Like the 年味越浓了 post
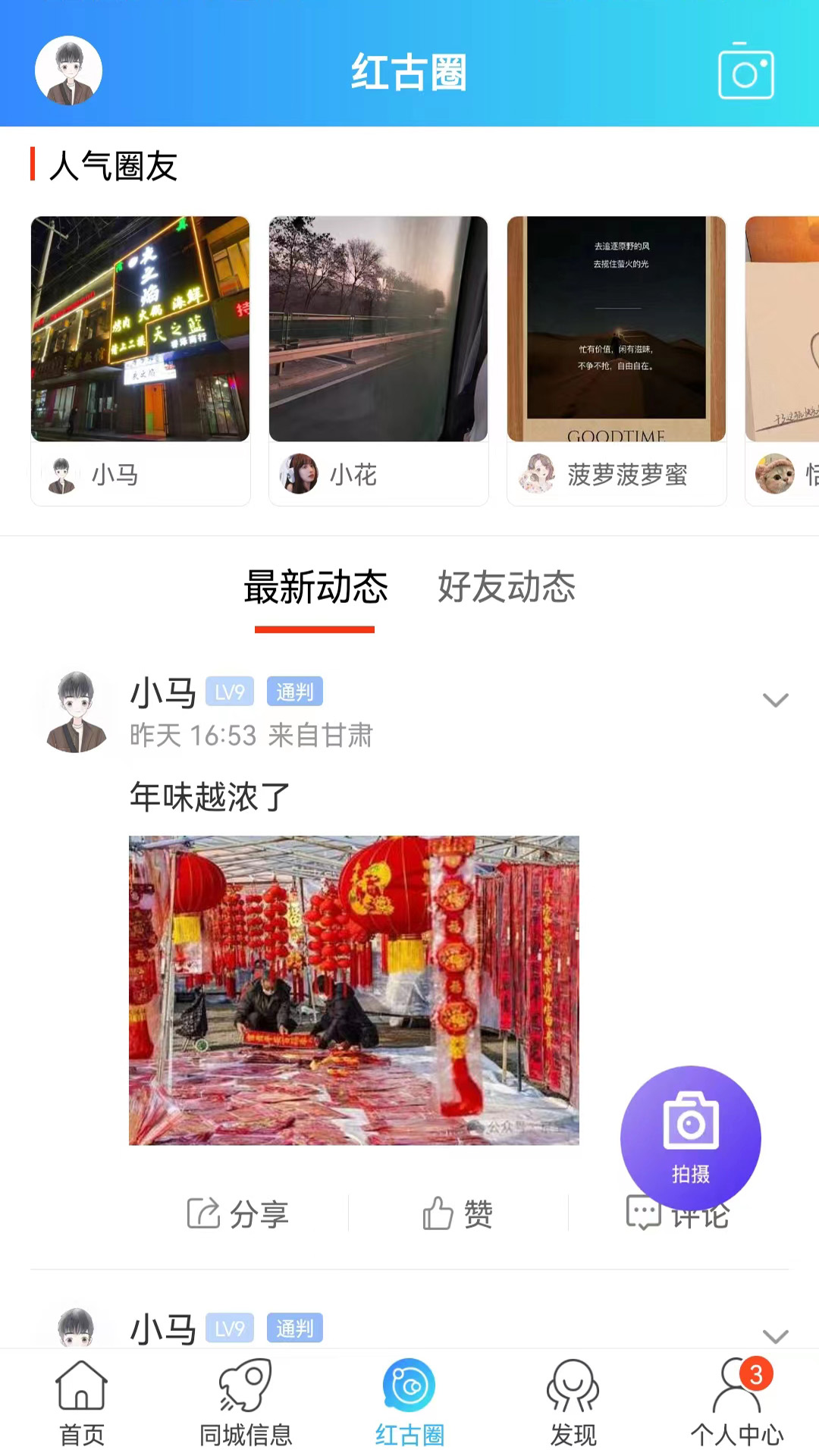 458,1213
